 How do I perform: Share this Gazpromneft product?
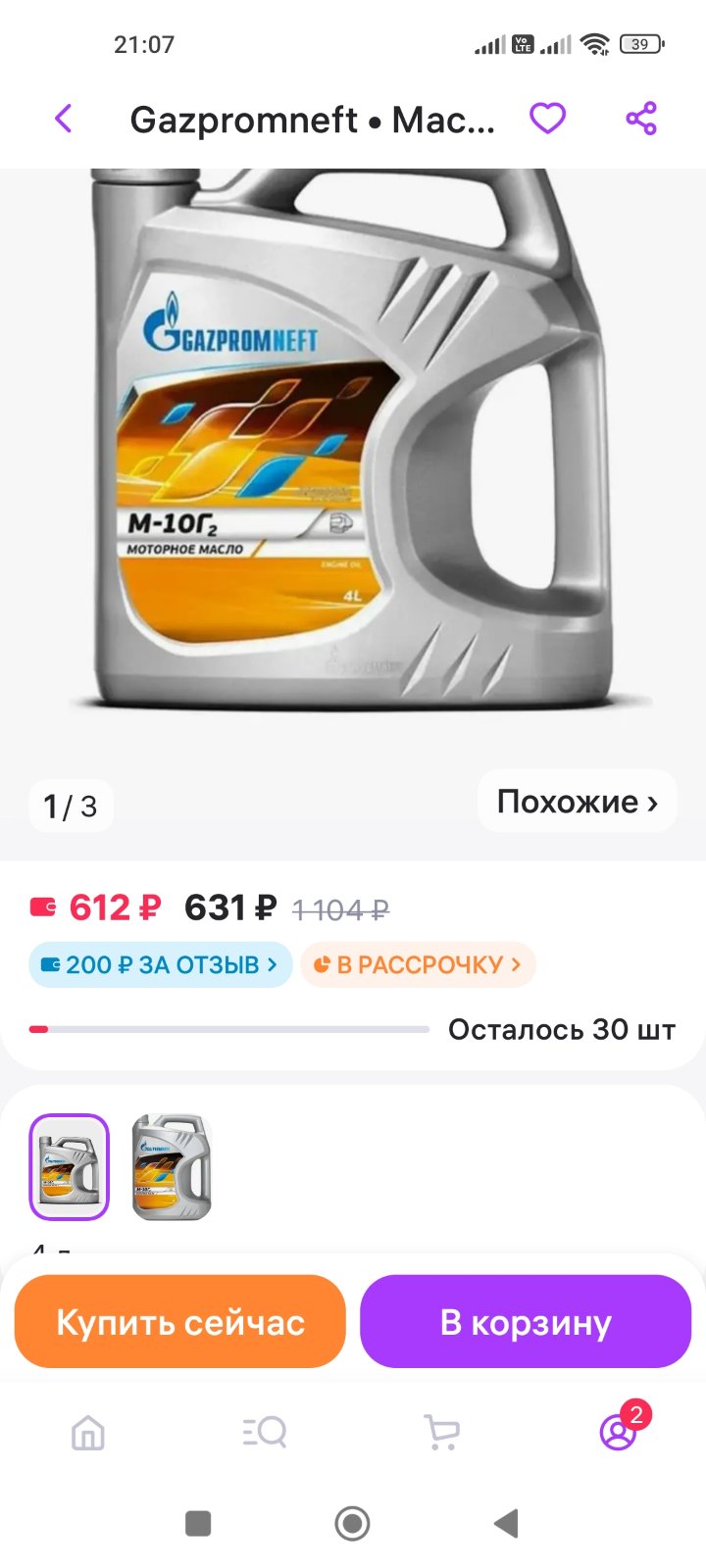click(x=641, y=119)
